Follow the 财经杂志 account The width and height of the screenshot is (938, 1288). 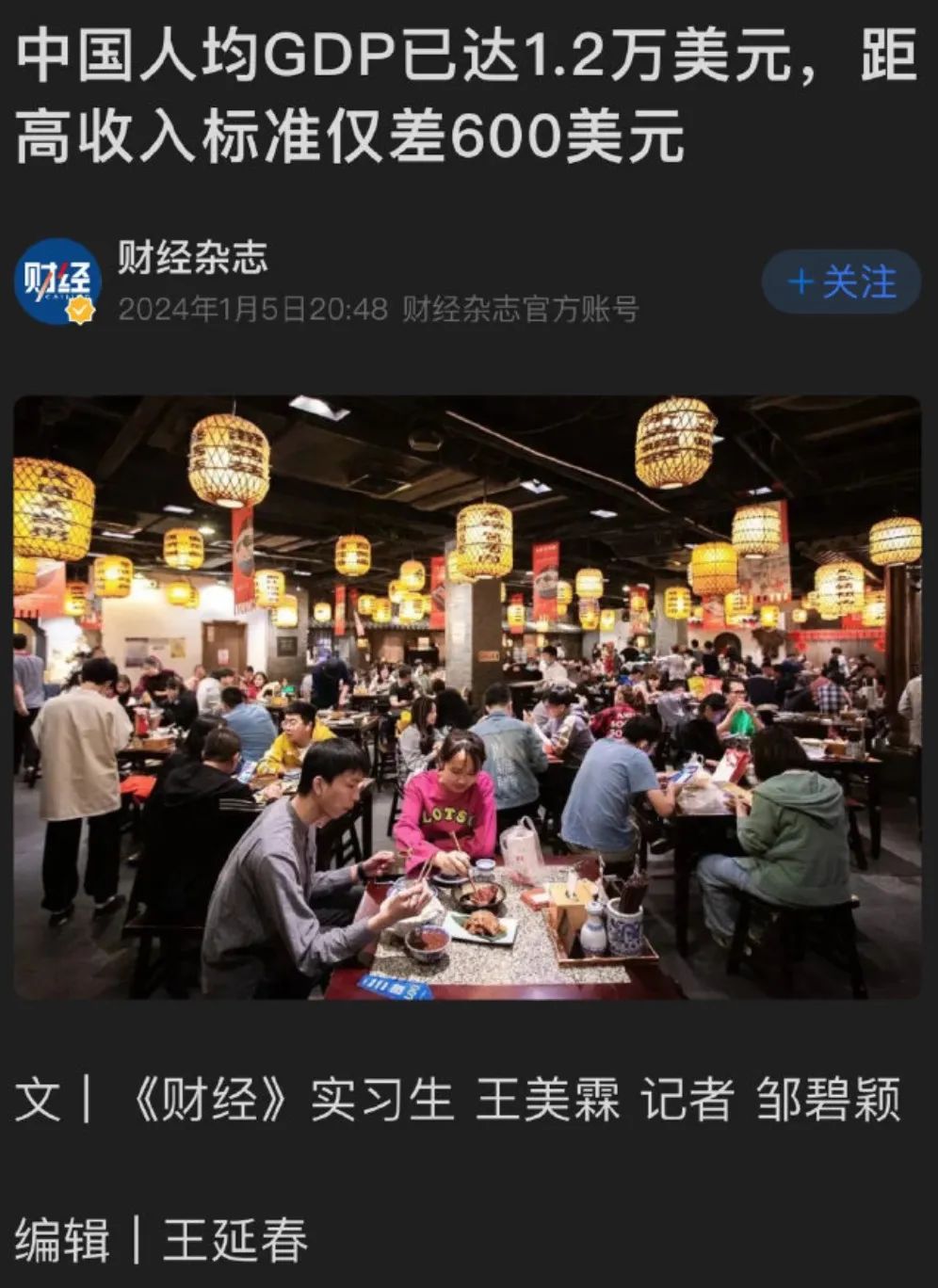(841, 282)
